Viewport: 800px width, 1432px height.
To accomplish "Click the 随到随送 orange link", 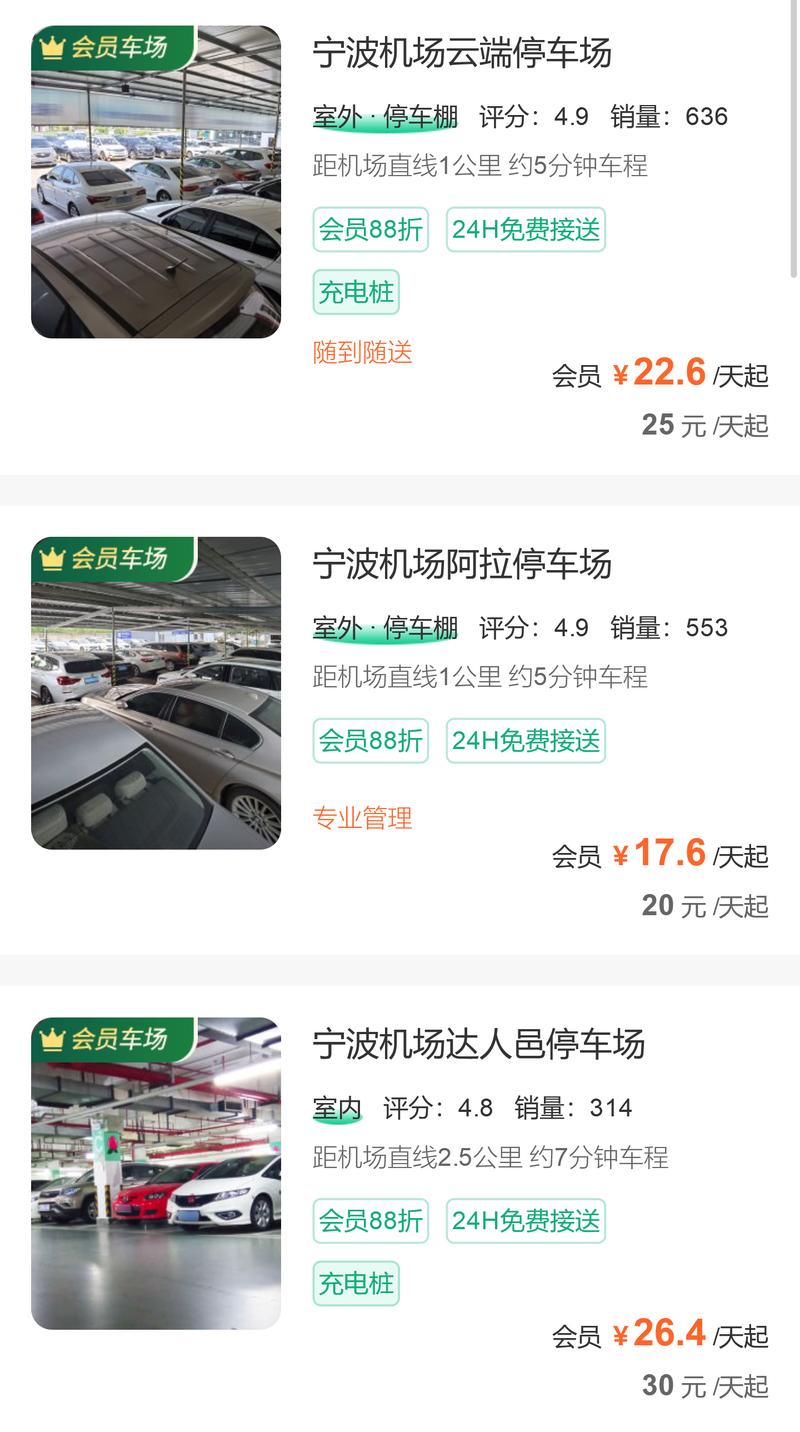I will (365, 353).
